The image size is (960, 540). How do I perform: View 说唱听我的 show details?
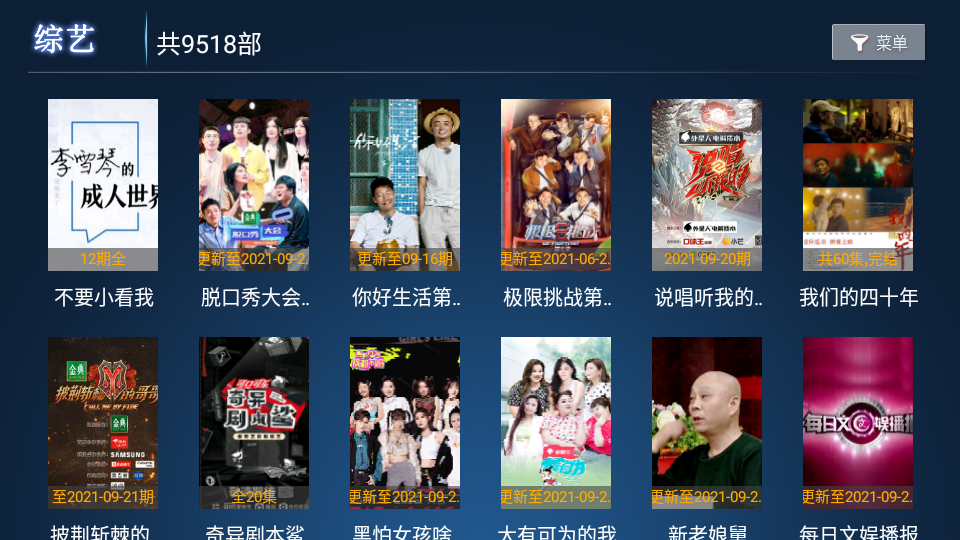(707, 185)
